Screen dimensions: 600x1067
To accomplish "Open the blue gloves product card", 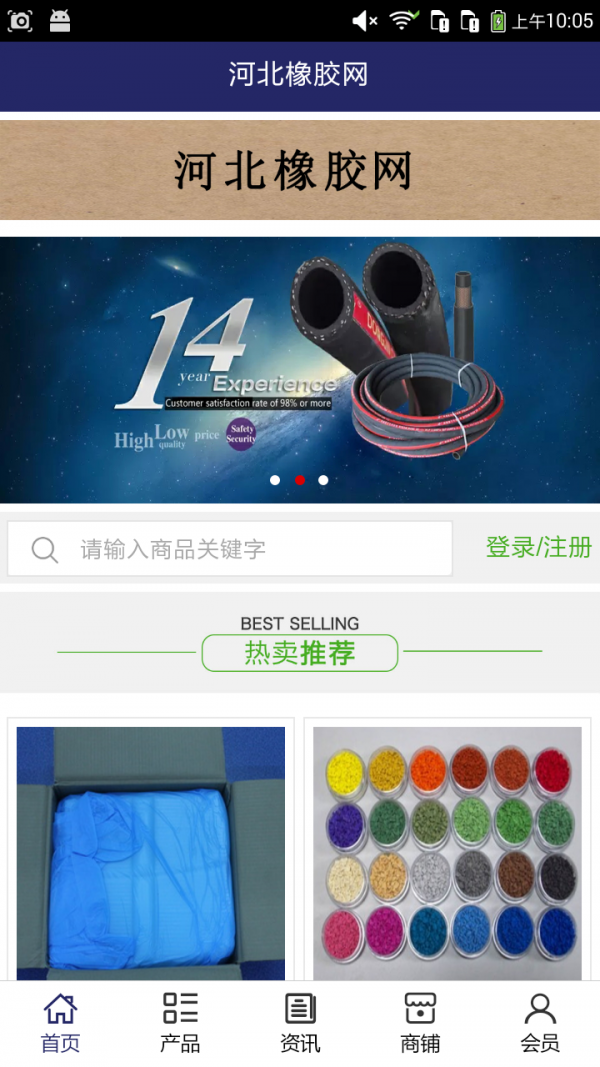I will [x=151, y=852].
